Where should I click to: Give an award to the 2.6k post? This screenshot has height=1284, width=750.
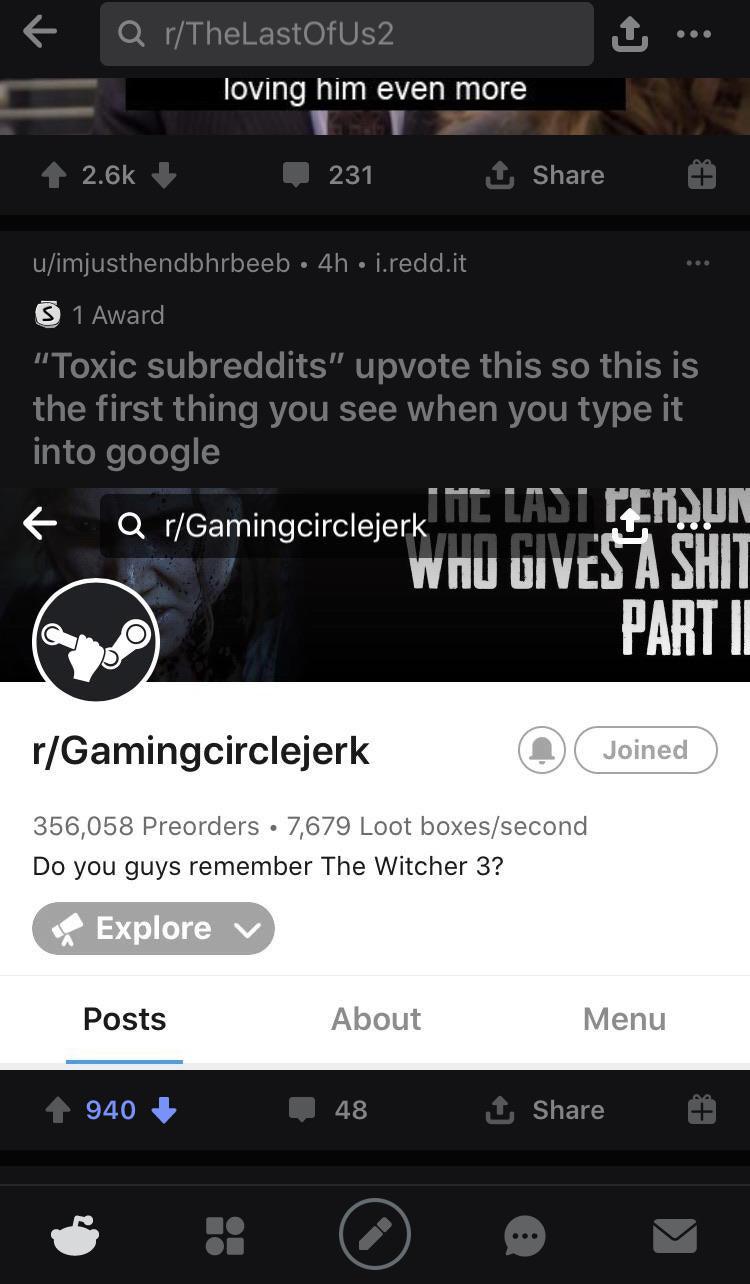(702, 175)
